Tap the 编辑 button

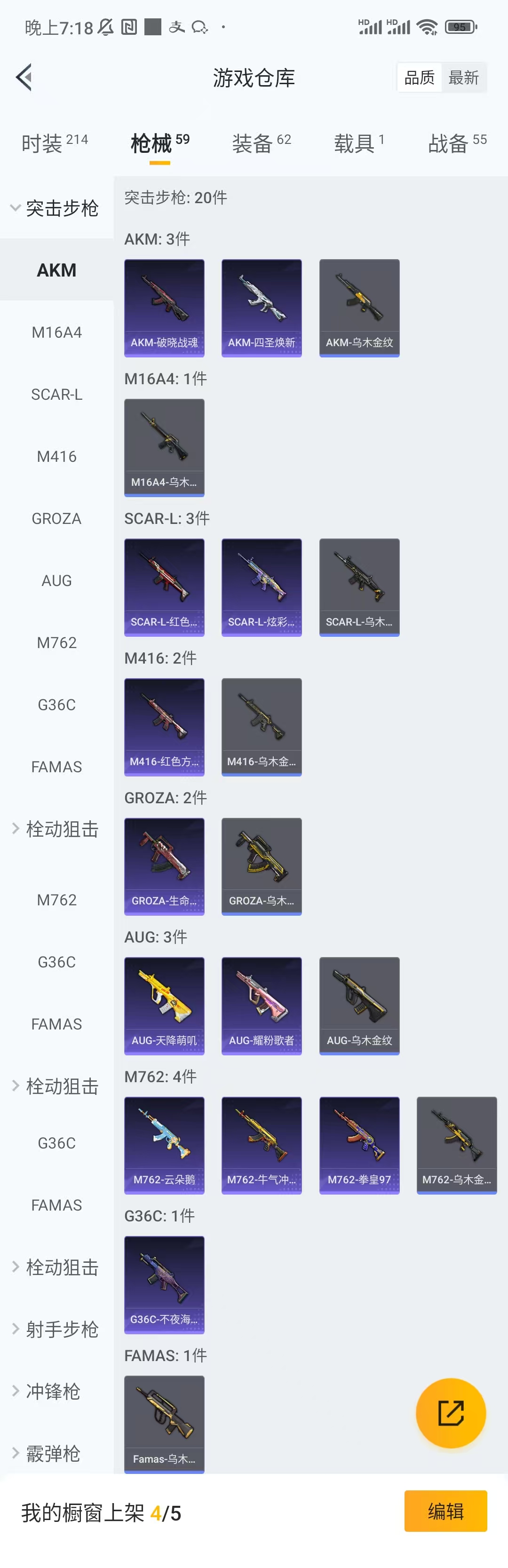(x=445, y=1511)
